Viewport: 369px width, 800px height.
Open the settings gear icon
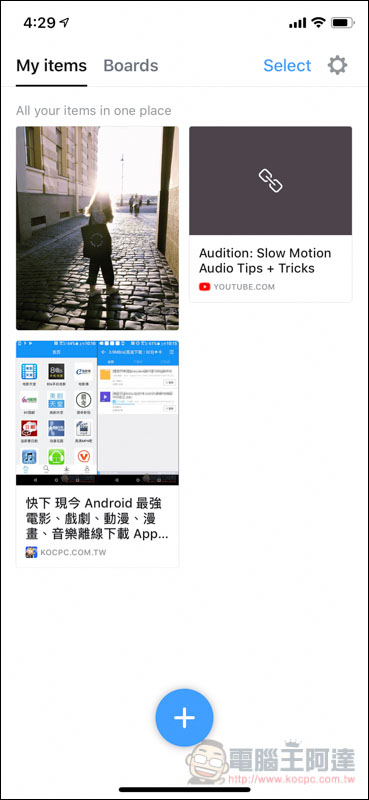(337, 65)
